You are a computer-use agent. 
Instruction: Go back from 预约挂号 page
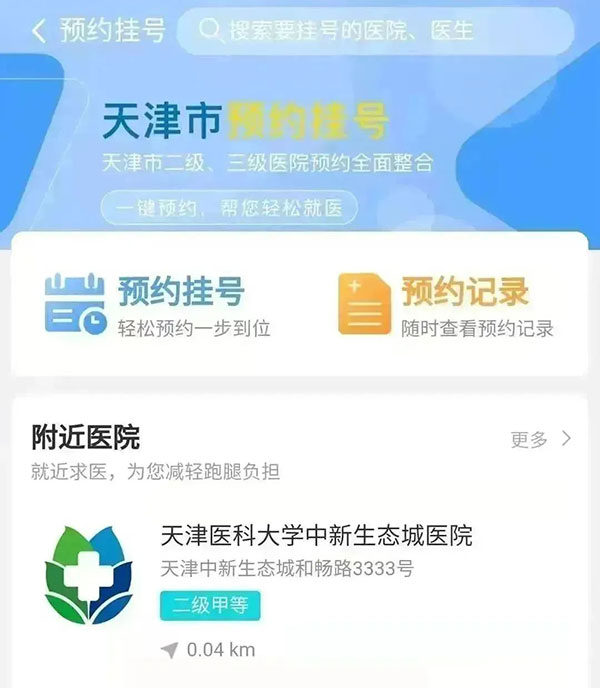[x=40, y=30]
